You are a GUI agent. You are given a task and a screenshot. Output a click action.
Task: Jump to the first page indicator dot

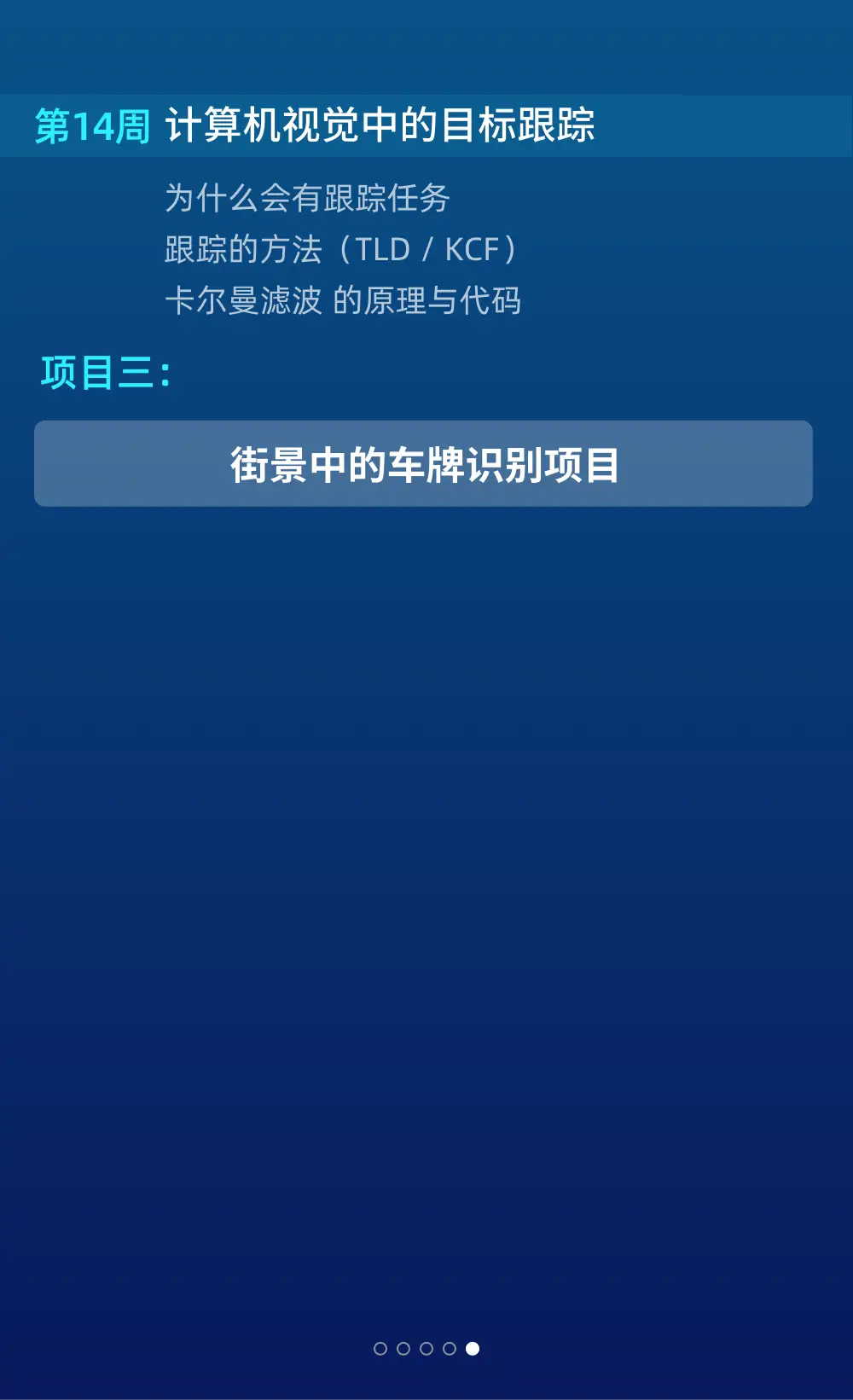coord(380,1348)
